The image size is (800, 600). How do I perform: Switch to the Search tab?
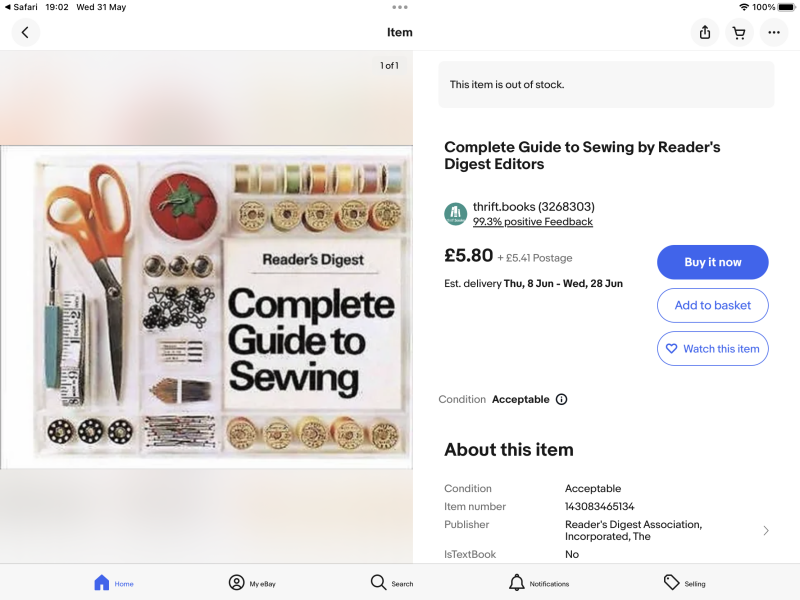coord(391,582)
